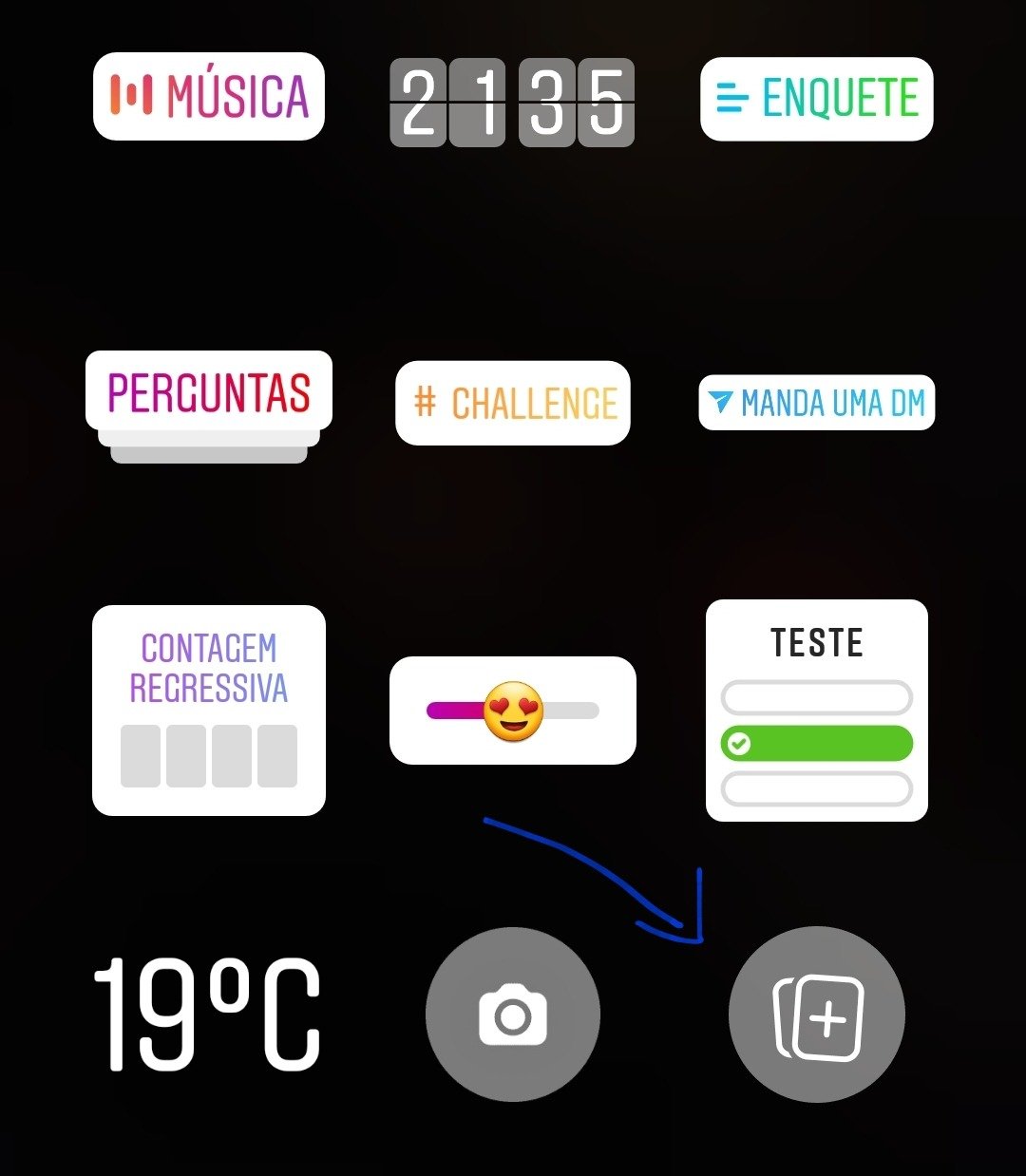Tap the hashtag symbol on CHALLENGE
The width and height of the screenshot is (1026, 1176).
pos(427,403)
